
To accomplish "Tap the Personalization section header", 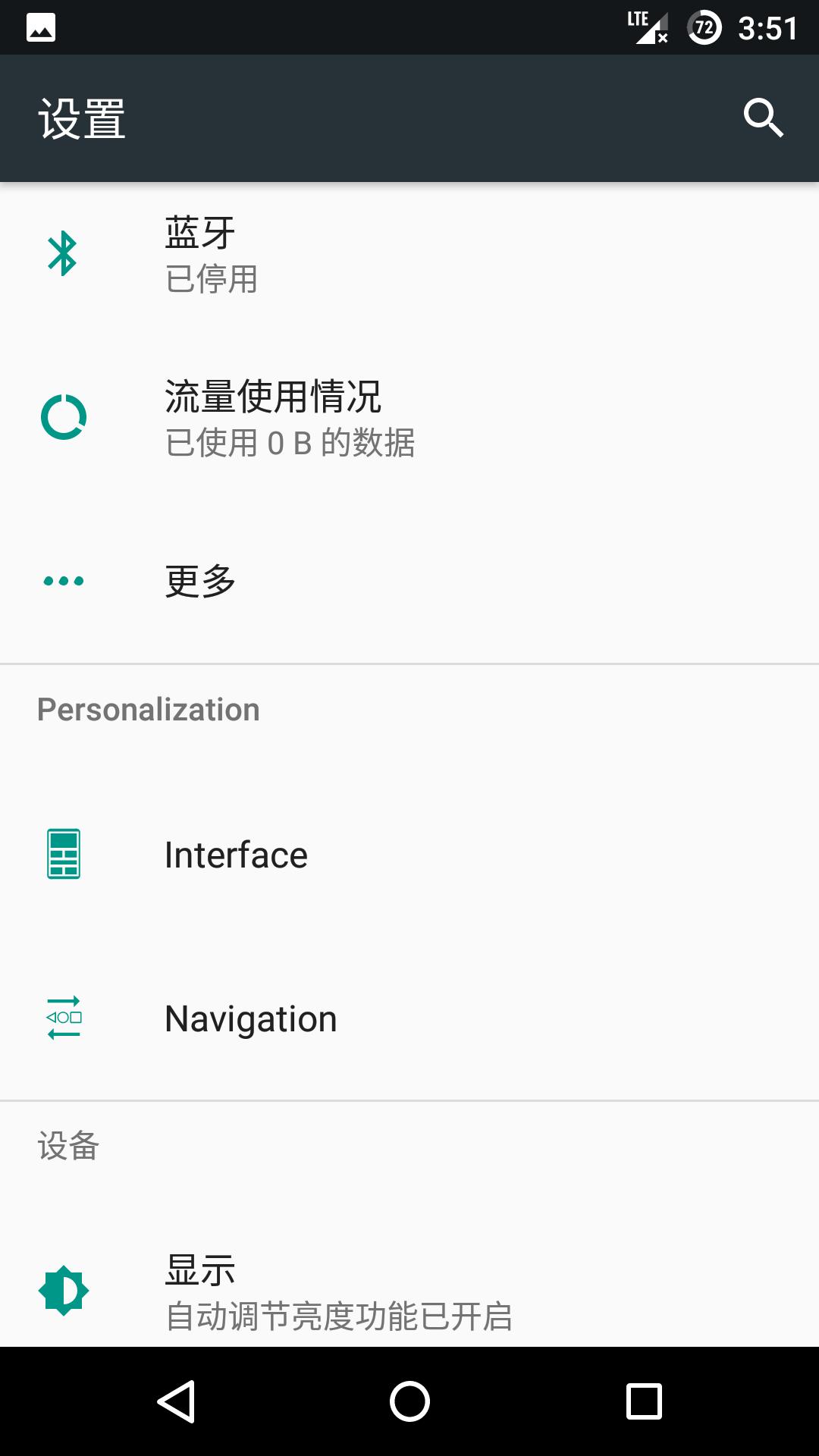I will [149, 708].
